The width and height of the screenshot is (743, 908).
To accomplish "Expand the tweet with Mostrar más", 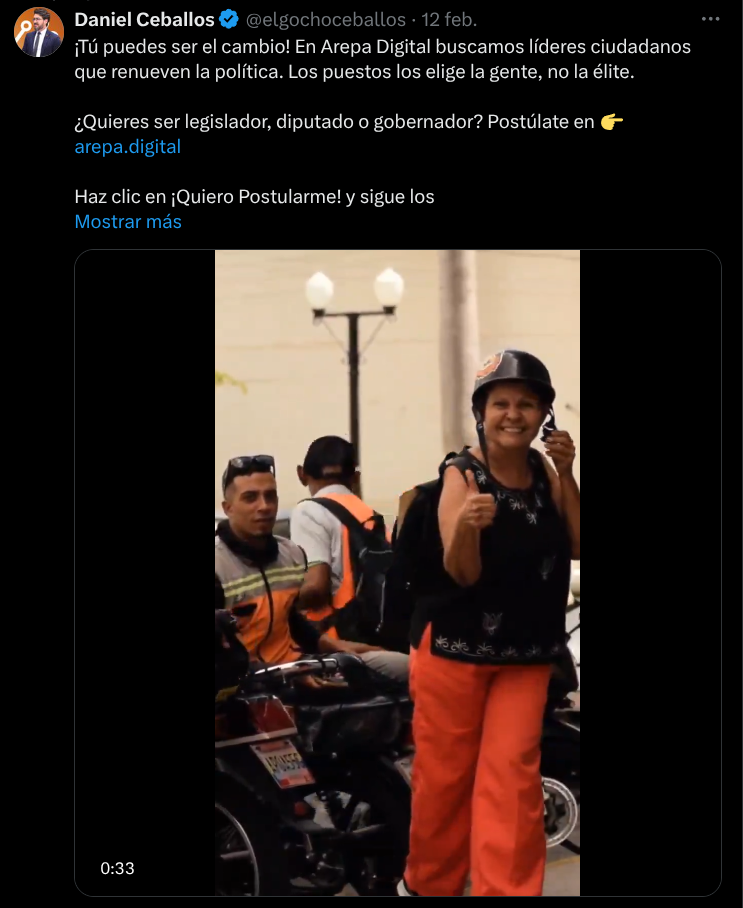I will [x=128, y=222].
